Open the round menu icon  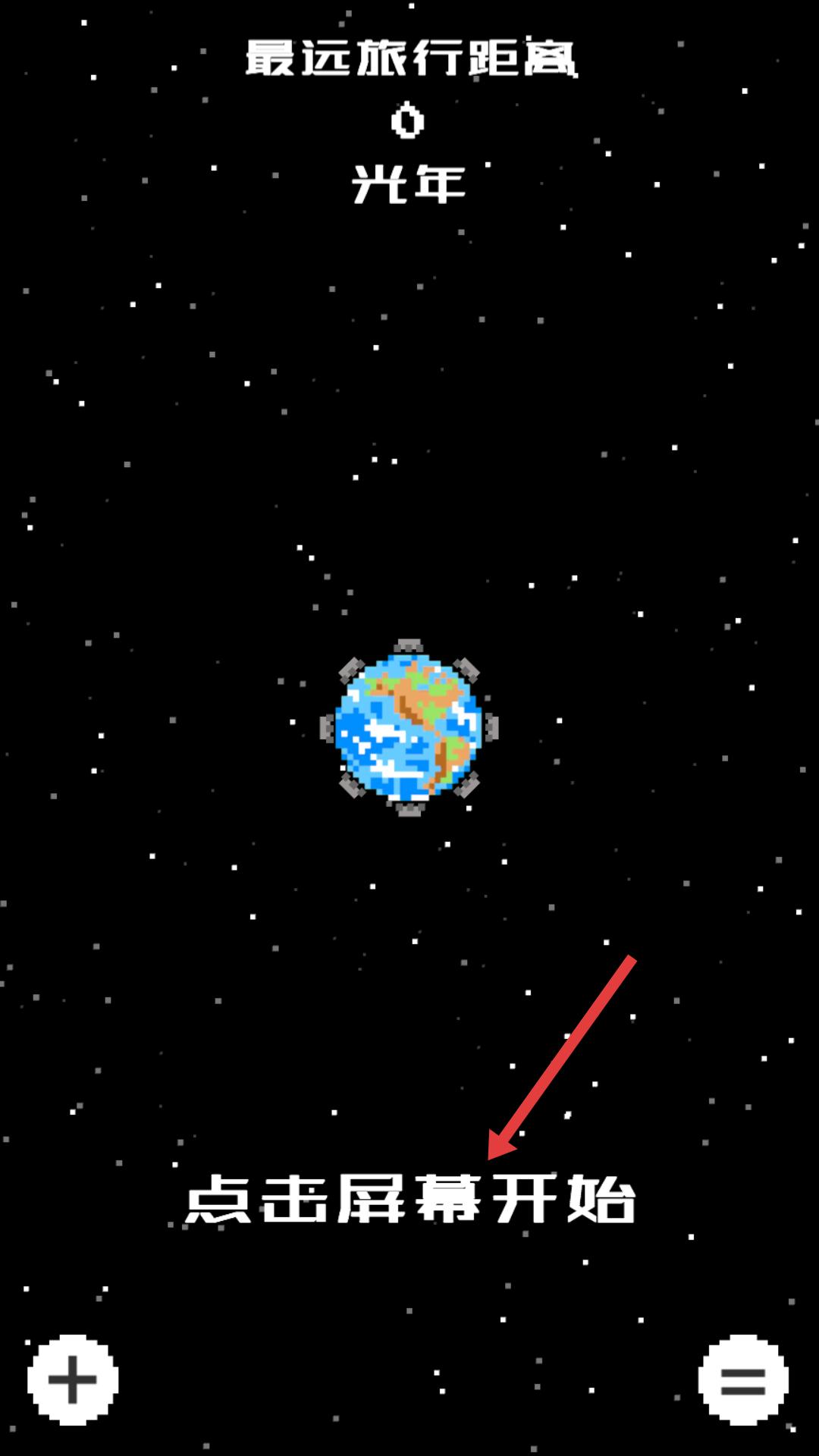pos(743,1379)
